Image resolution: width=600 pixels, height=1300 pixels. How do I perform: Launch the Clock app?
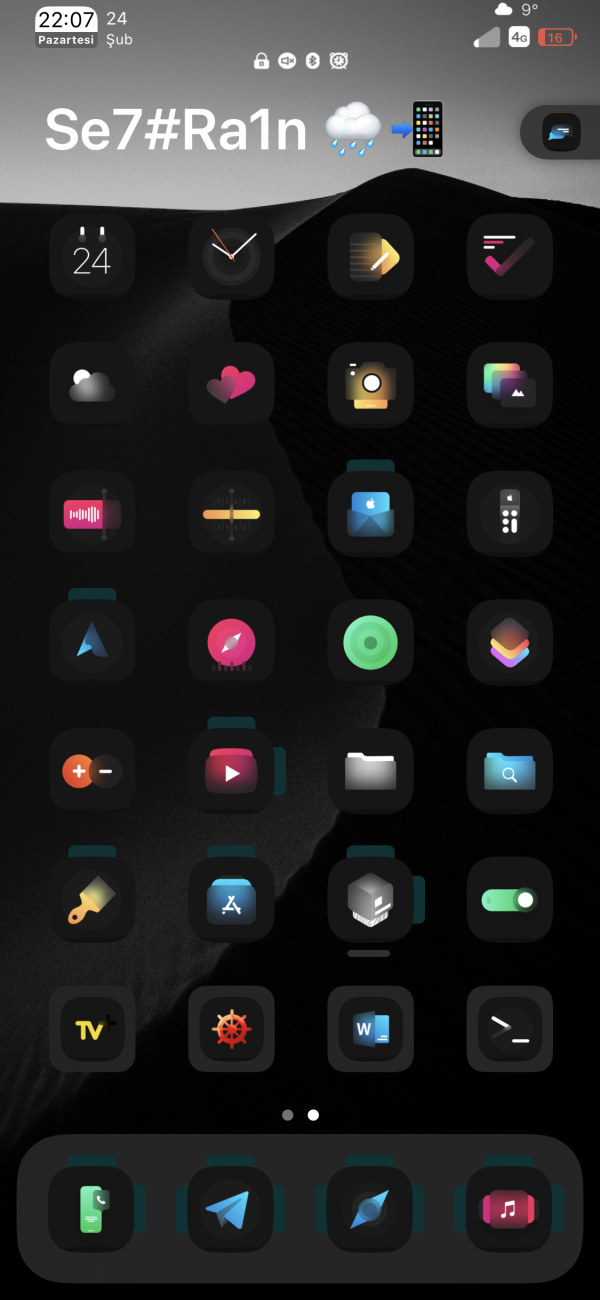231,257
